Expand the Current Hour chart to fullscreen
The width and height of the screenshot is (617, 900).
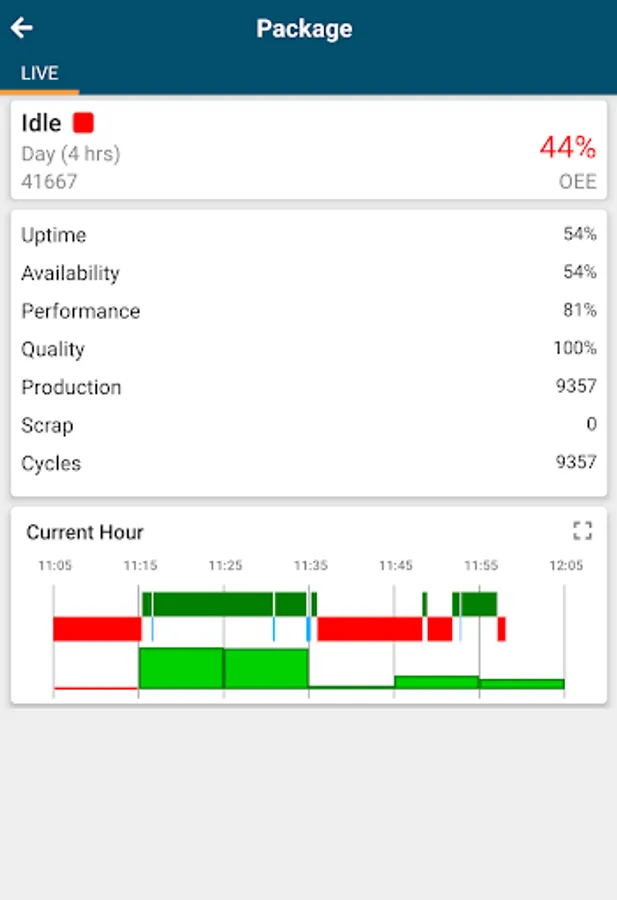(x=582, y=531)
